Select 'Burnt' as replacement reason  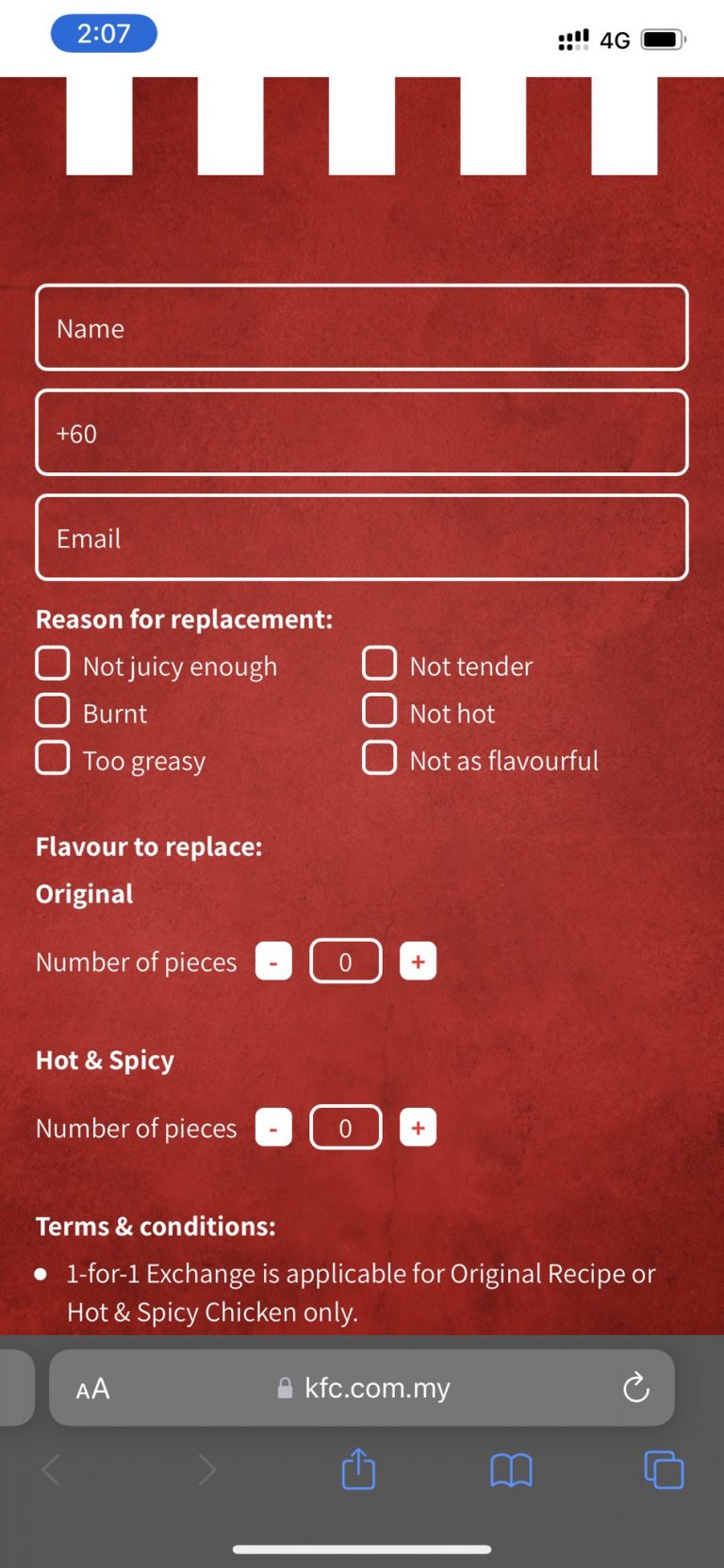pos(52,710)
